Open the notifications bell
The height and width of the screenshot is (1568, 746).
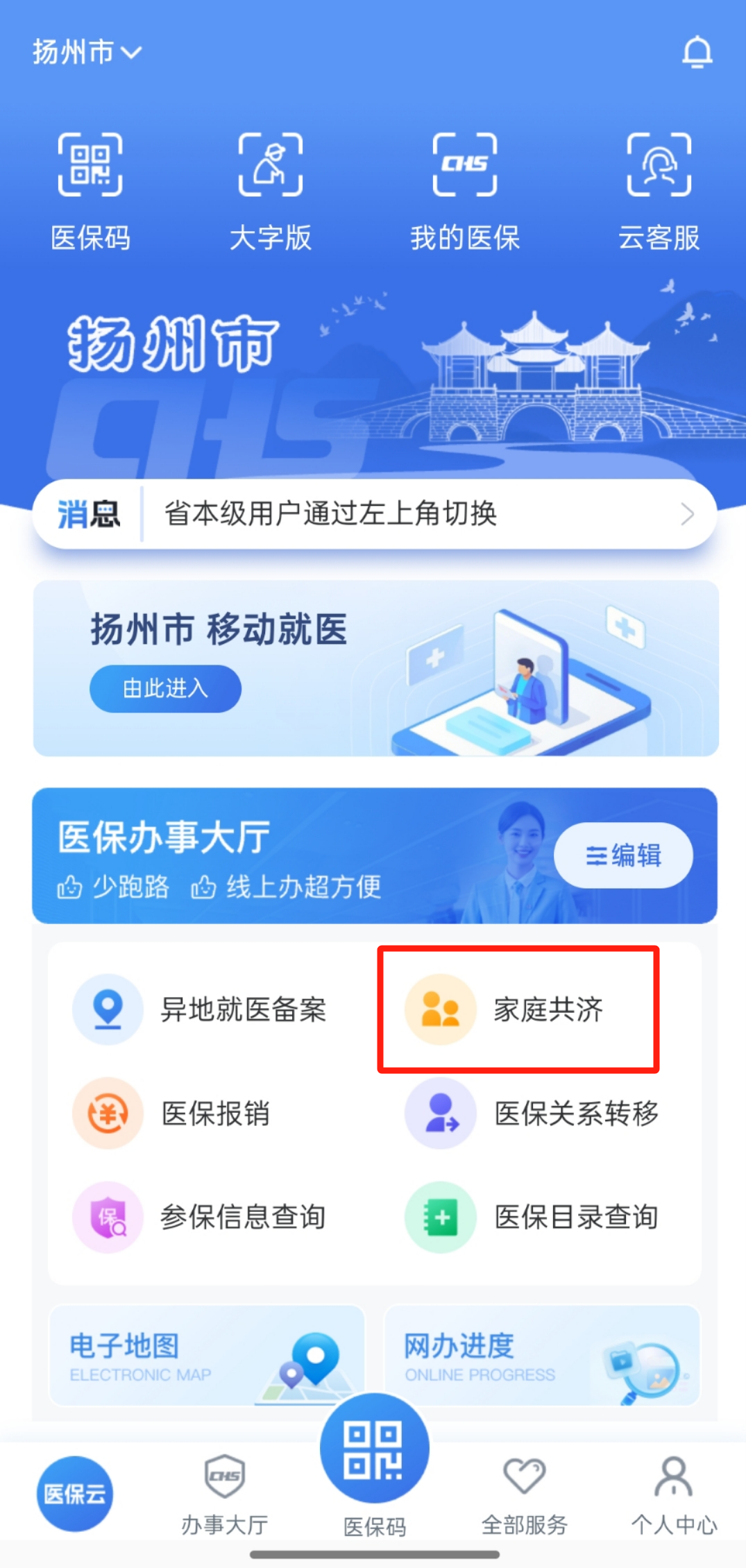coord(697,53)
